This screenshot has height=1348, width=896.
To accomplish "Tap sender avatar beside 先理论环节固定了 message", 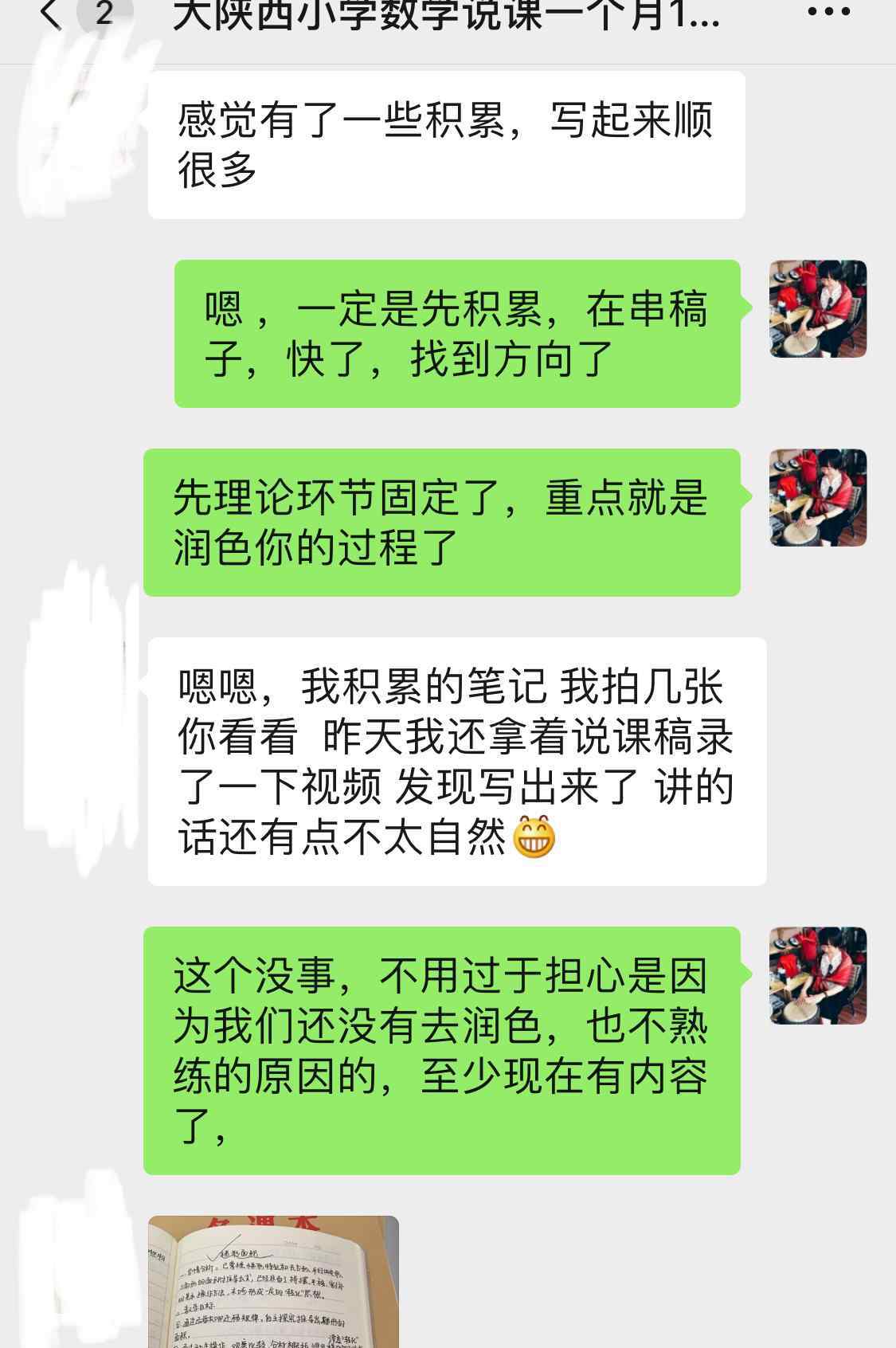I will (x=817, y=498).
